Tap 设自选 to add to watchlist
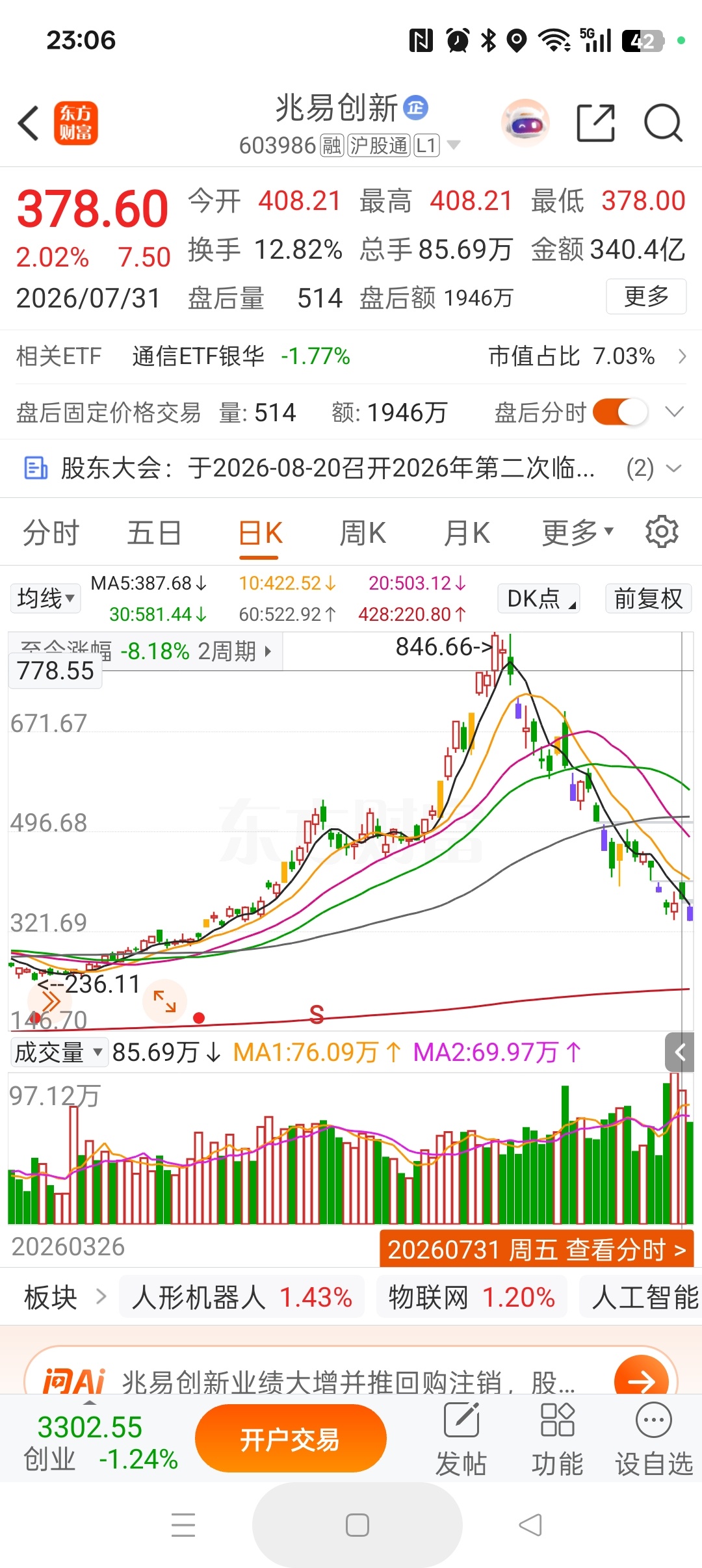 coord(654,1439)
